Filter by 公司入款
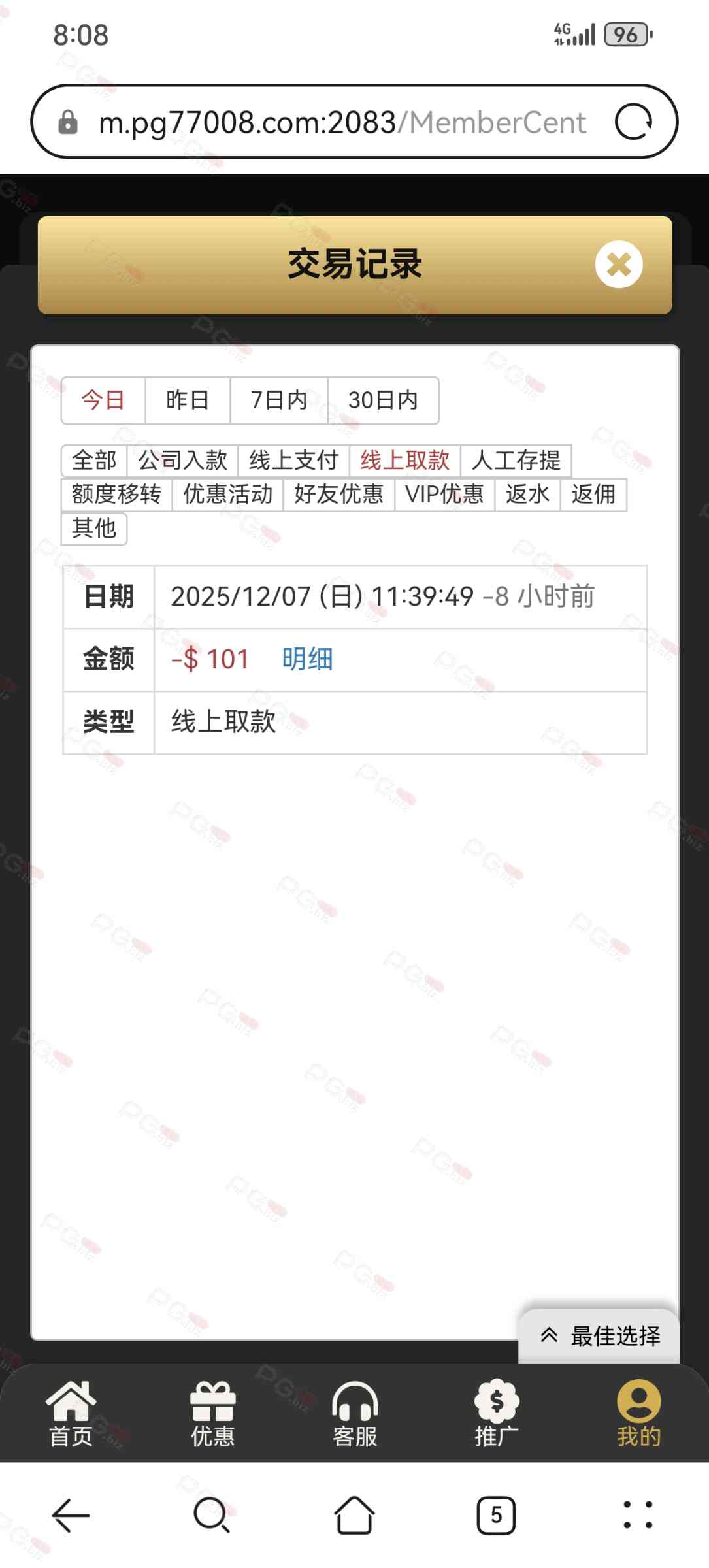The height and width of the screenshot is (1568, 709). [182, 461]
